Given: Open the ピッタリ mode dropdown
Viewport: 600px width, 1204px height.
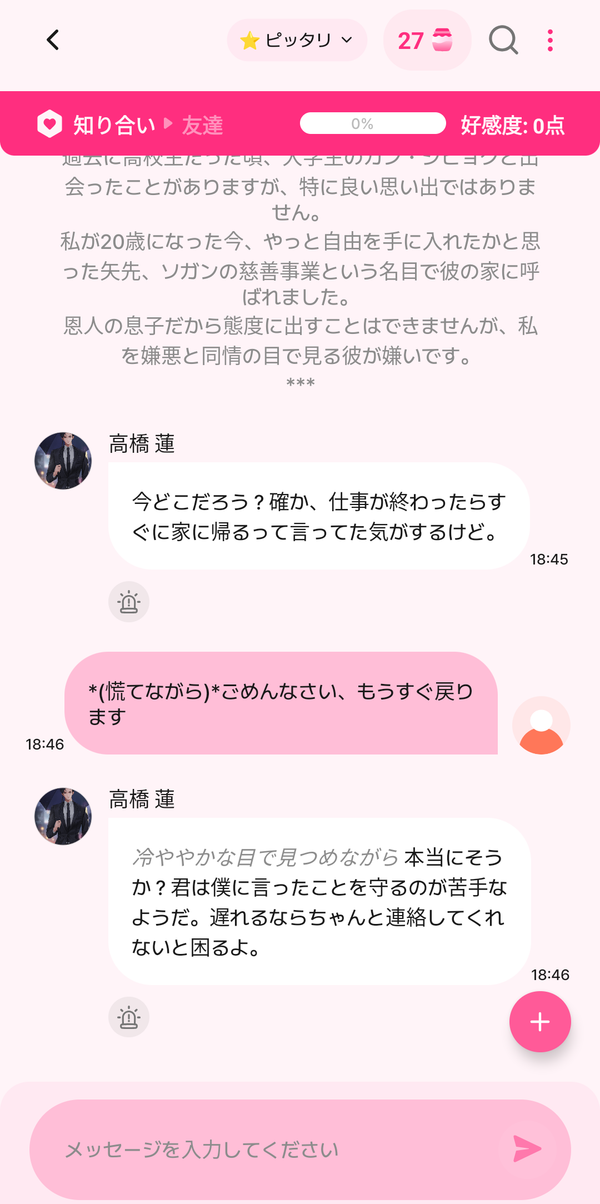Looking at the screenshot, I should [297, 40].
